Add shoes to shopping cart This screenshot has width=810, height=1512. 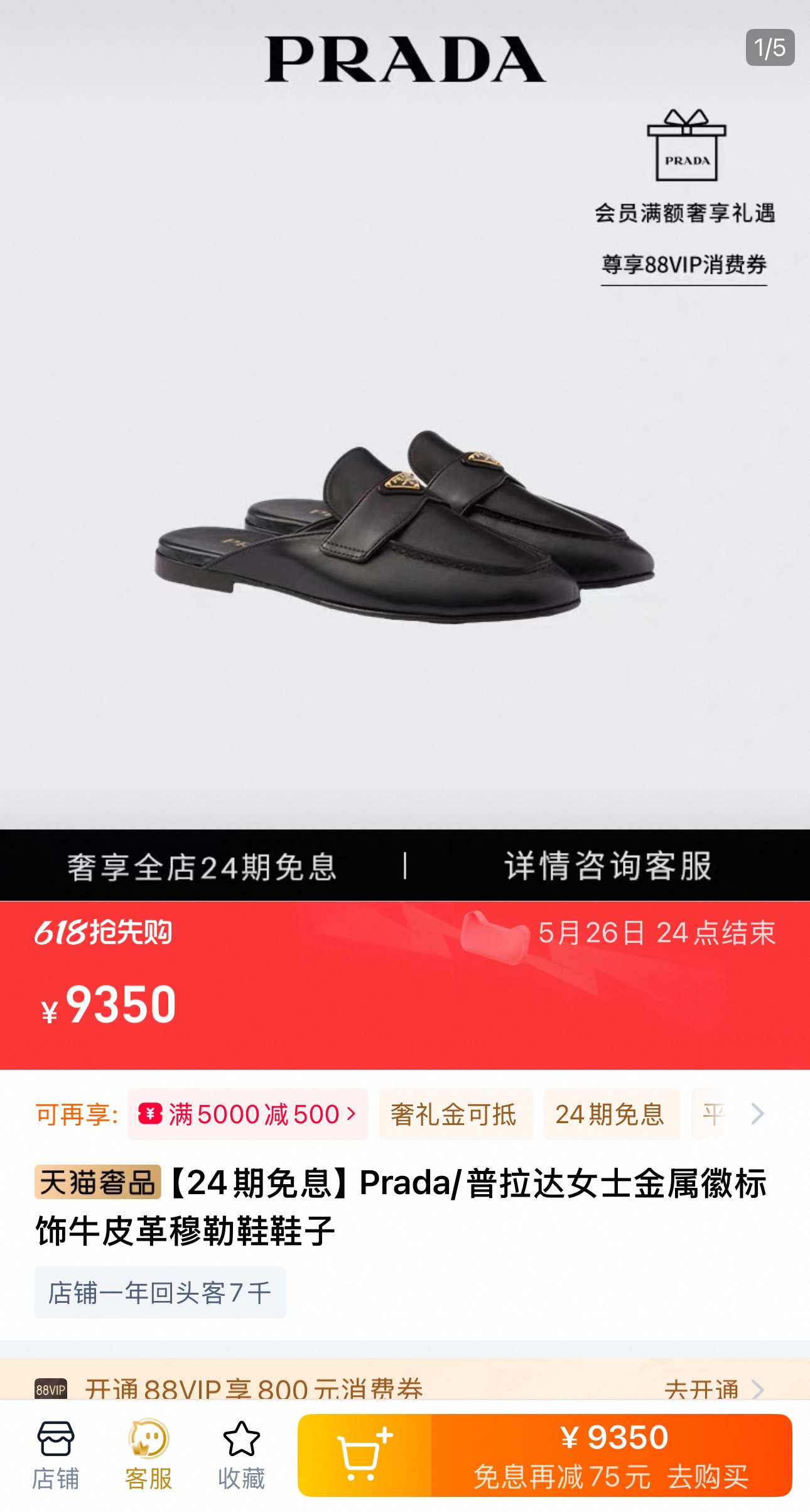364,1454
